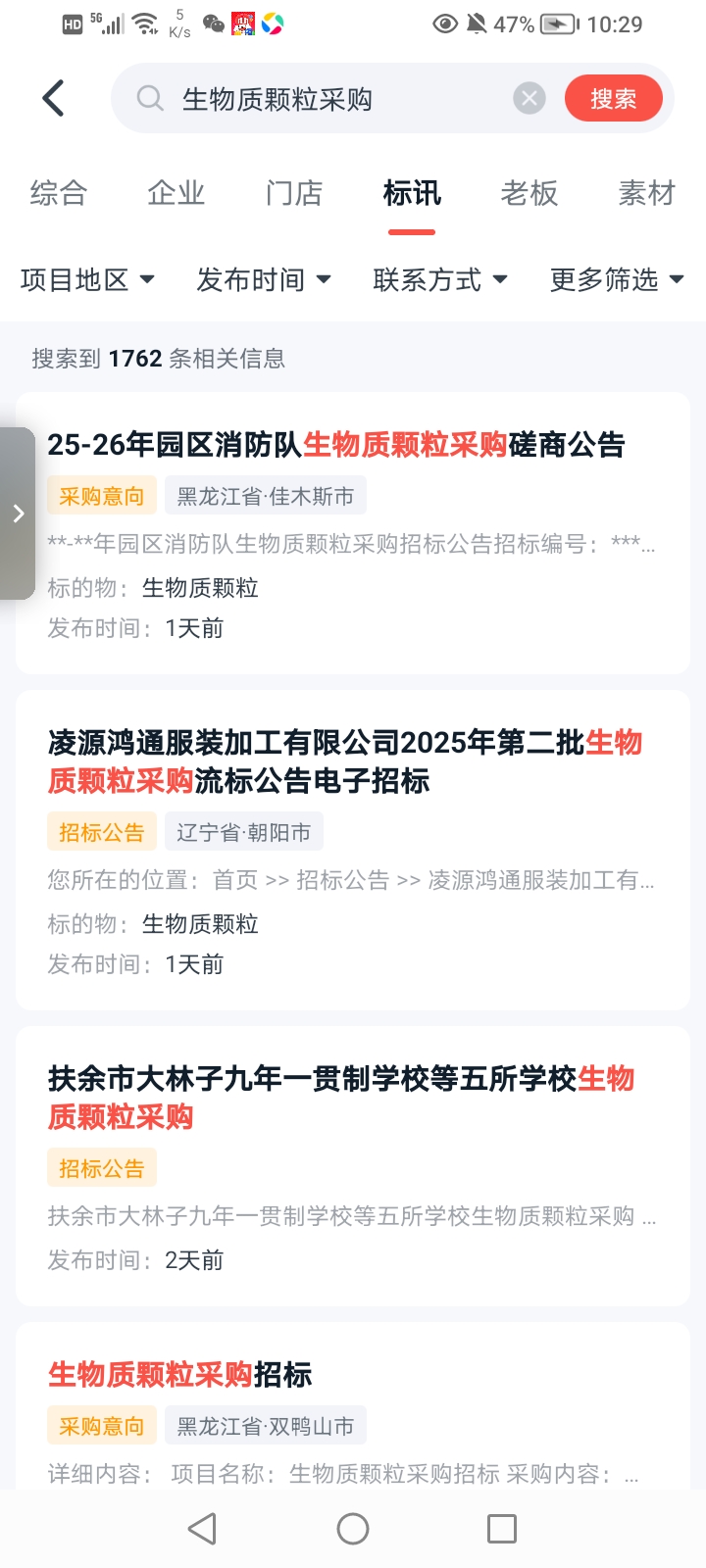Switch to the 素材 tab
The width and height of the screenshot is (706, 1568).
tap(647, 193)
